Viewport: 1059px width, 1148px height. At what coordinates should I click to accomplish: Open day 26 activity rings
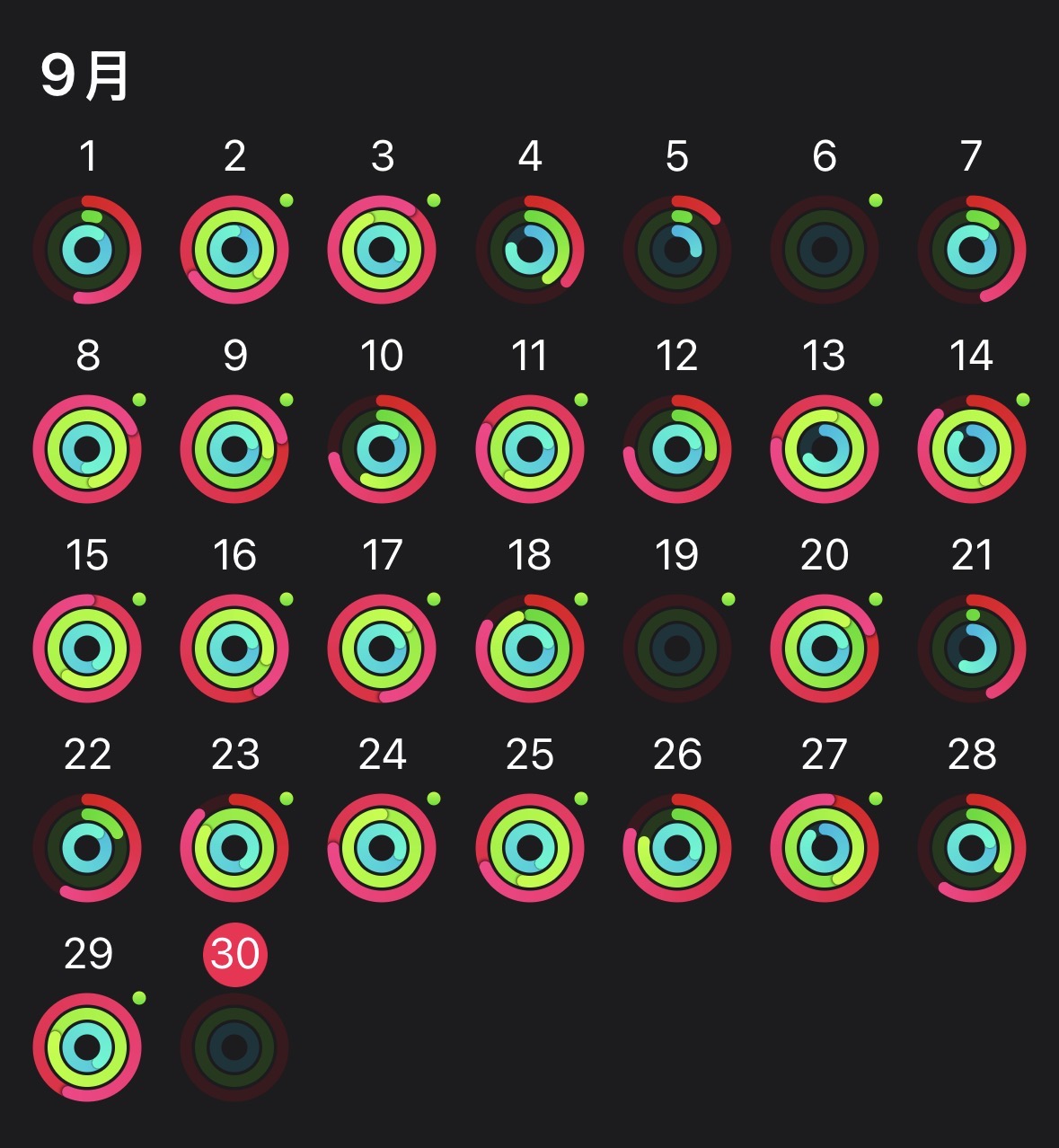coord(676,848)
